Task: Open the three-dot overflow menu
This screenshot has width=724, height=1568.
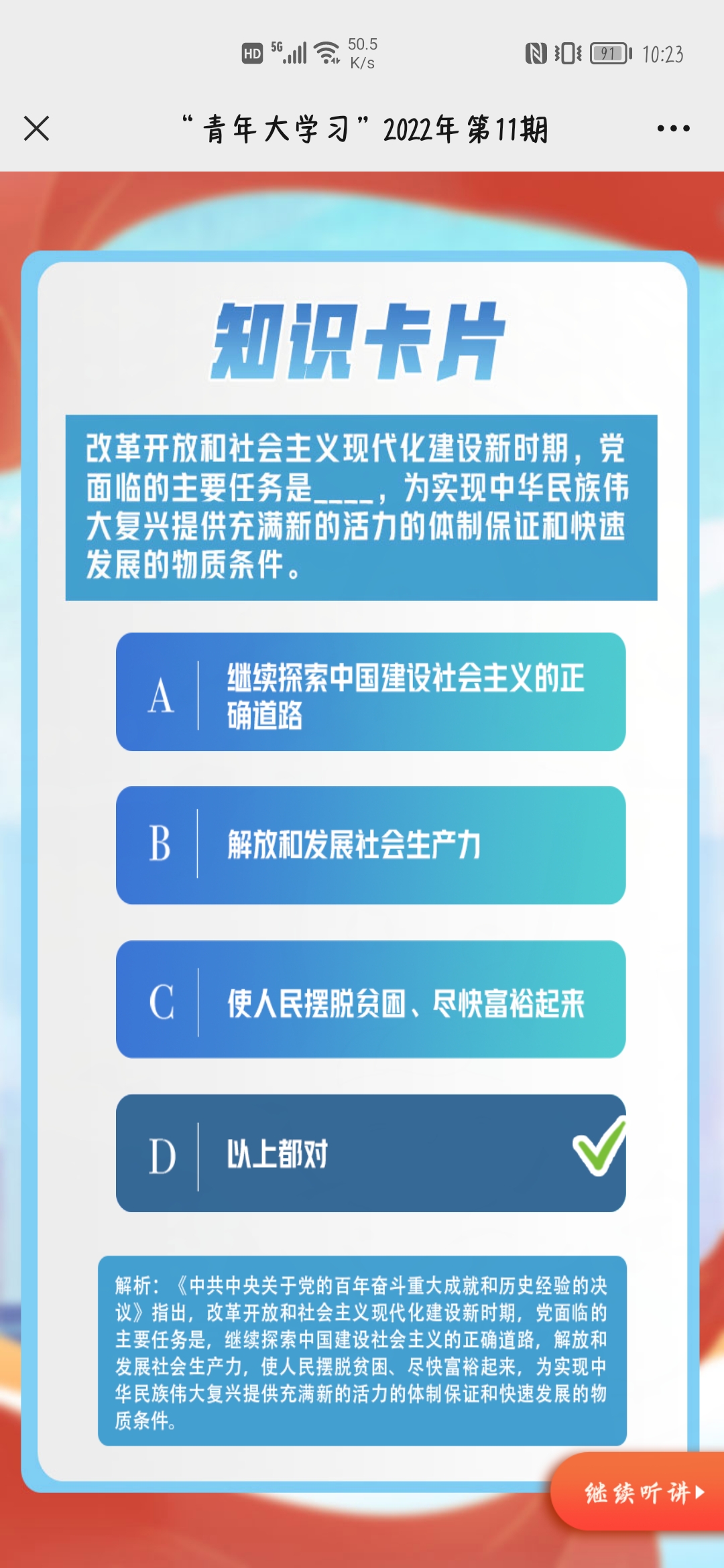Action: point(673,128)
